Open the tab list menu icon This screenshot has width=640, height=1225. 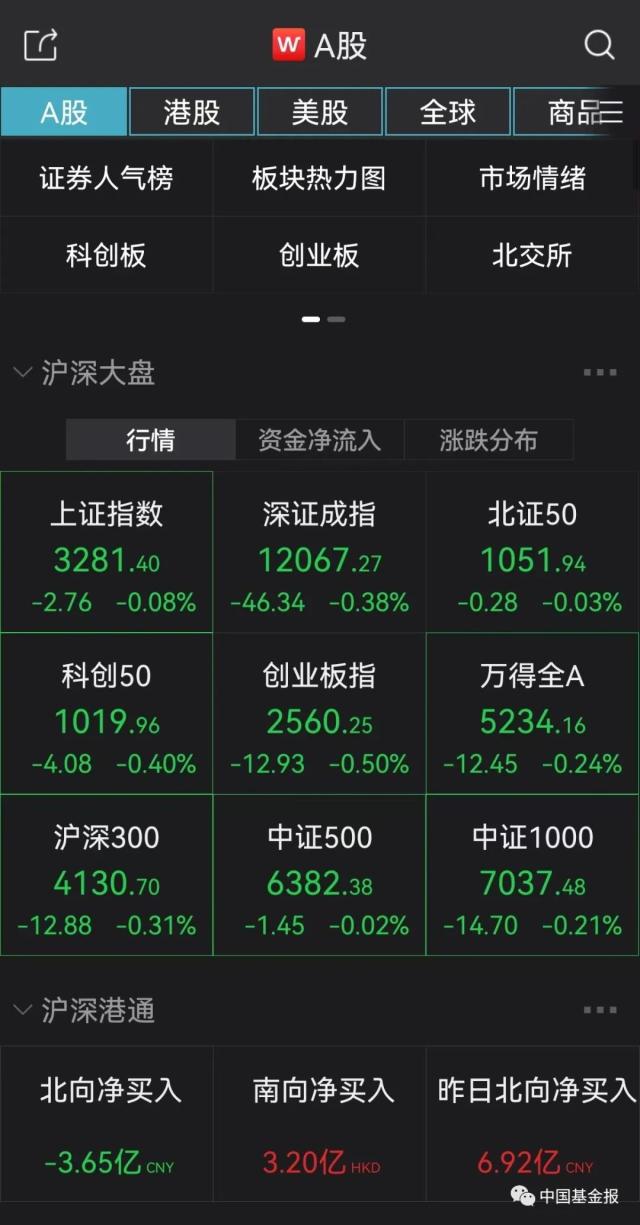coord(611,112)
